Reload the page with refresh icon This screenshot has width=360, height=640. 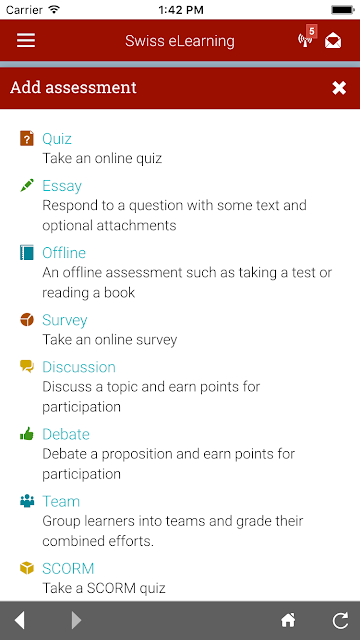tap(340, 620)
